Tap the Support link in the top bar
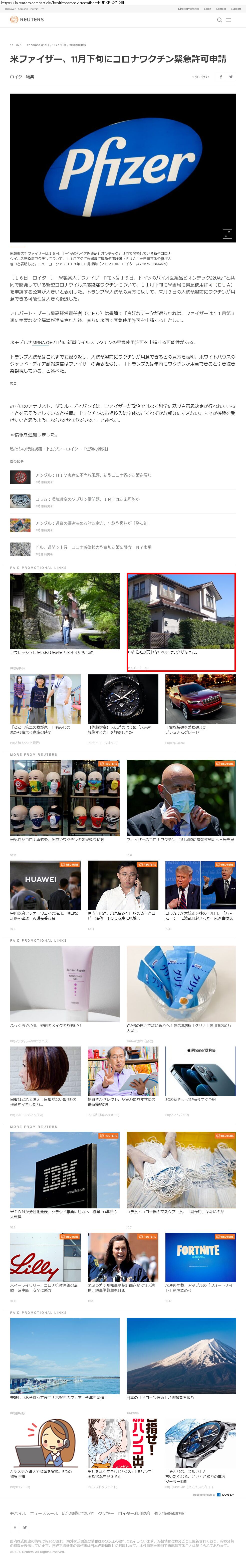The width and height of the screenshot is (246, 1568). click(x=236, y=9)
